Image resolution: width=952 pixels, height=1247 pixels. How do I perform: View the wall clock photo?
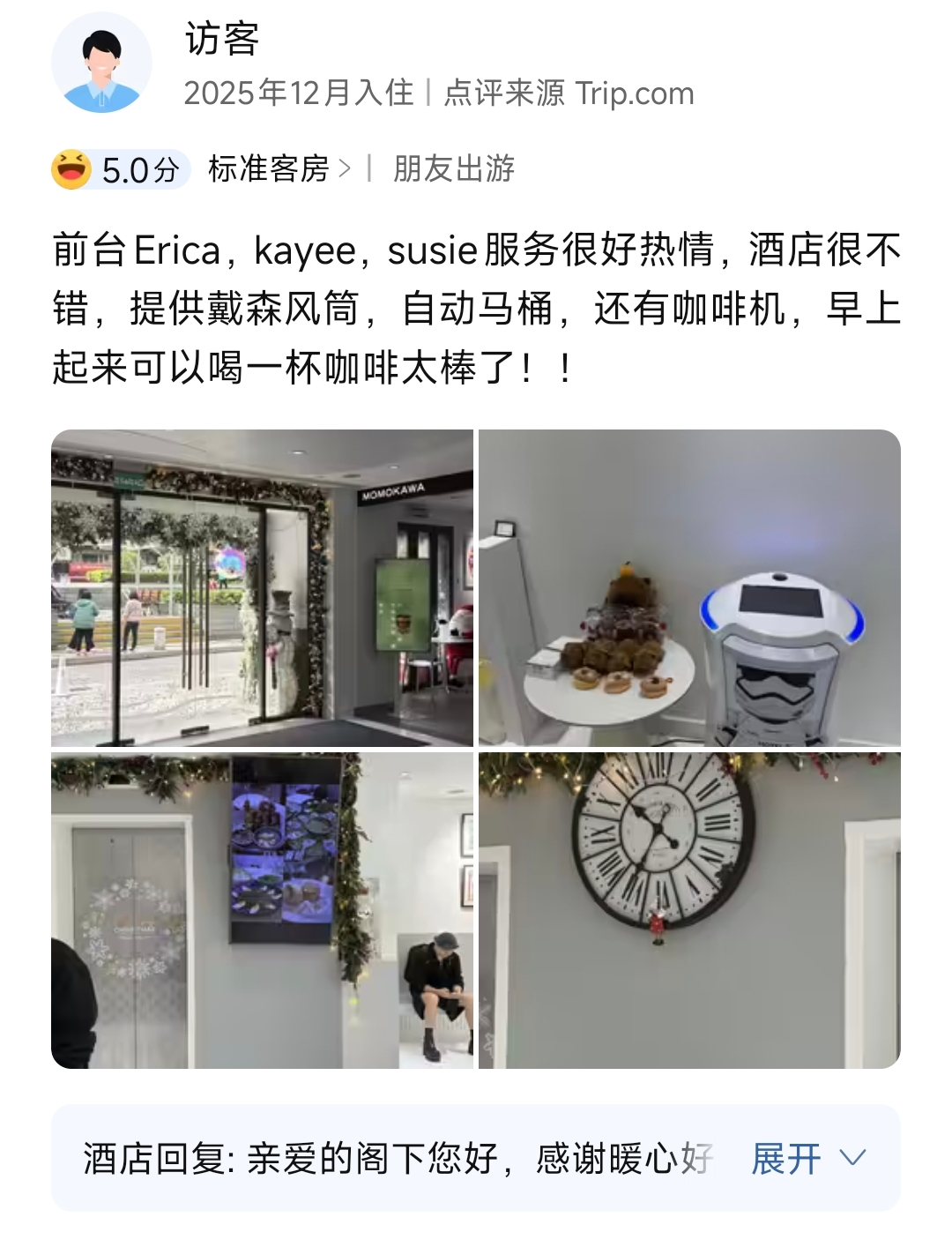tap(689, 910)
